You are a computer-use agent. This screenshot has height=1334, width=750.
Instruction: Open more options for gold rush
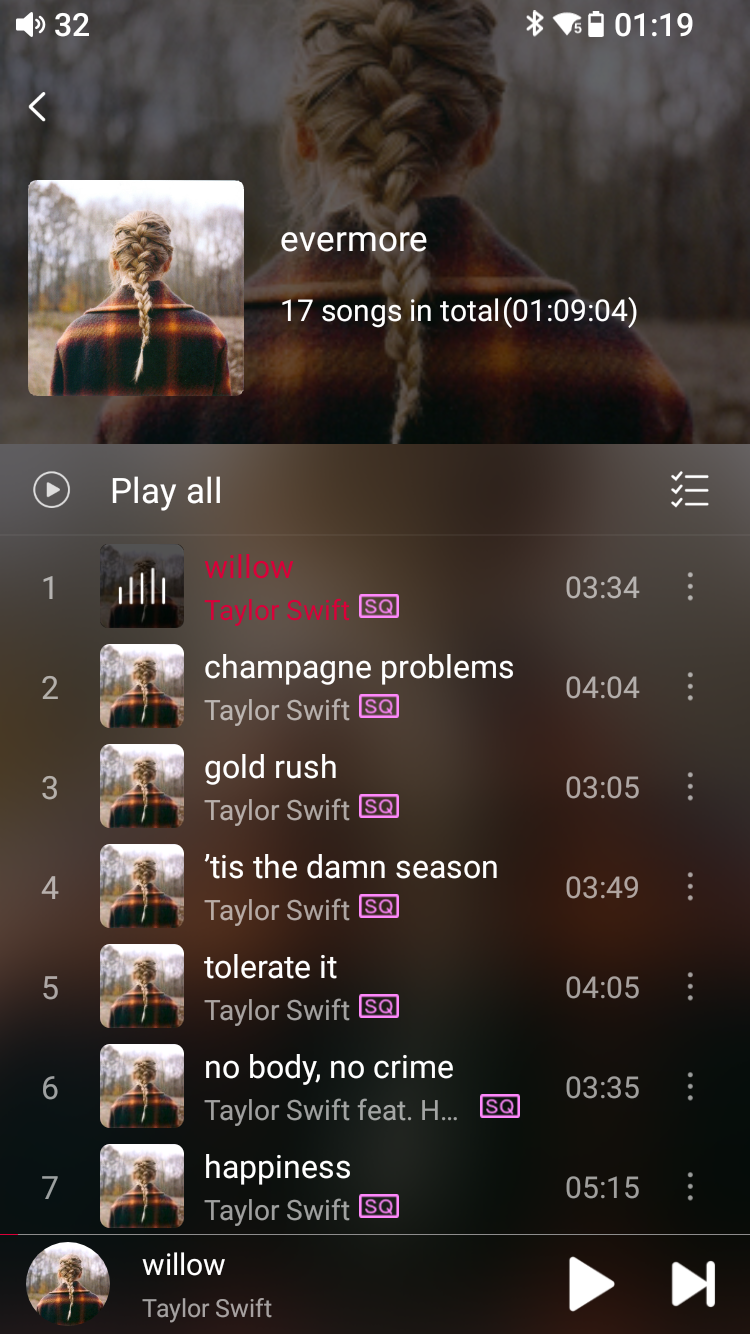click(690, 787)
